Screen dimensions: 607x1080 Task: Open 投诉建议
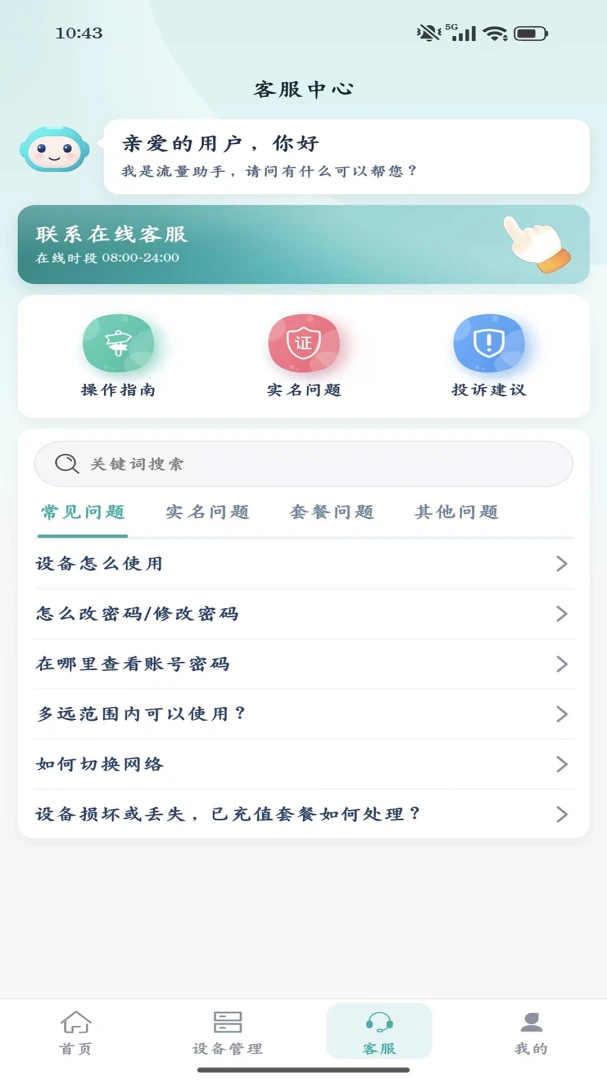[488, 356]
